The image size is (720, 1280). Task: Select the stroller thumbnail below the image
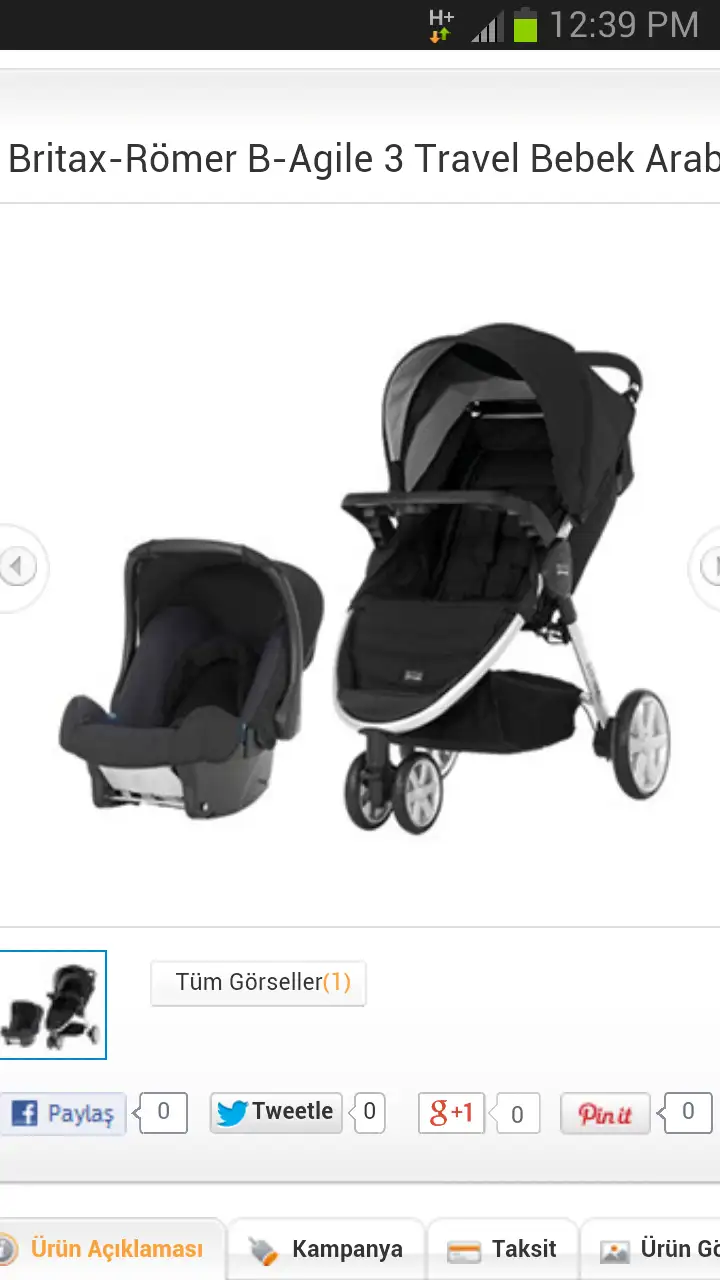(51, 1004)
